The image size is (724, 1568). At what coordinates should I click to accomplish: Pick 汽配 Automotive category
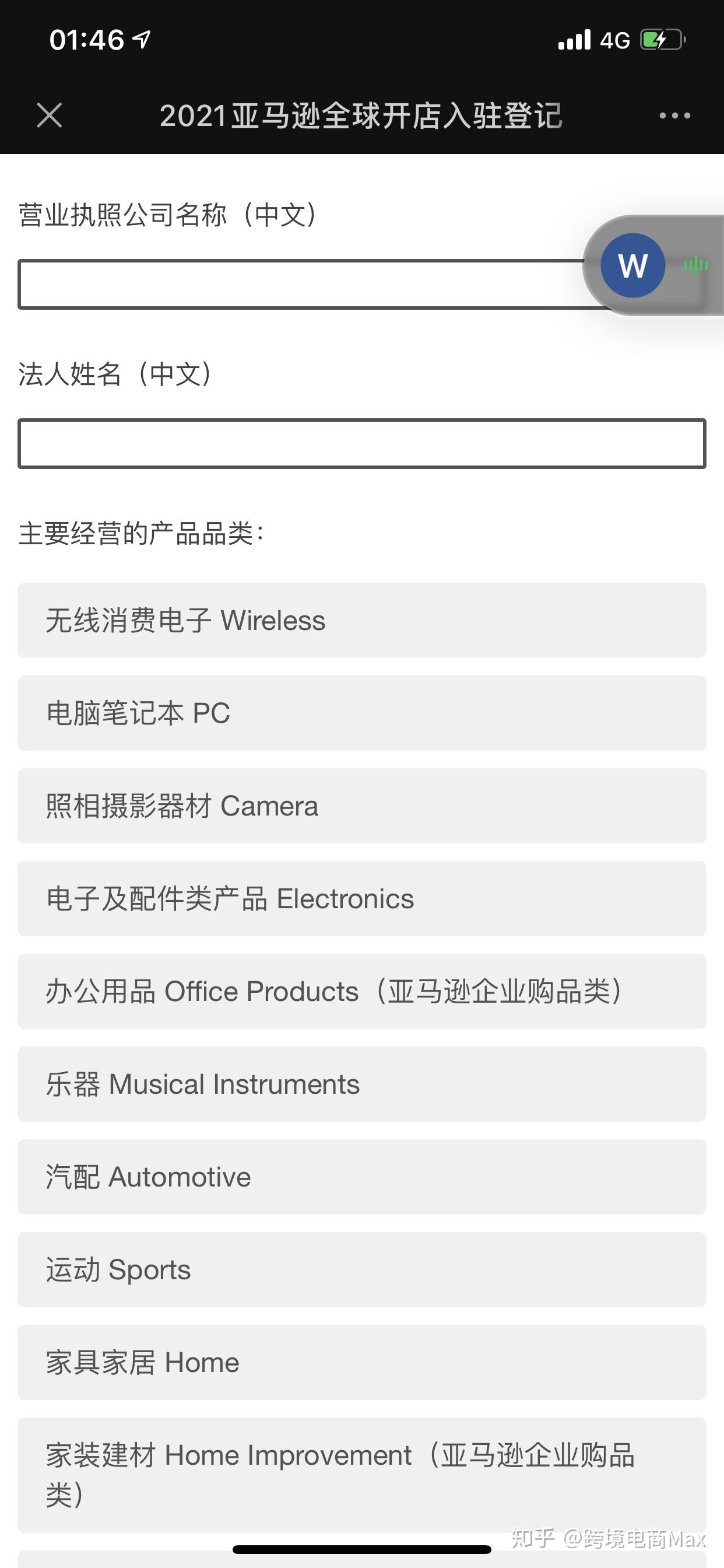362,1177
